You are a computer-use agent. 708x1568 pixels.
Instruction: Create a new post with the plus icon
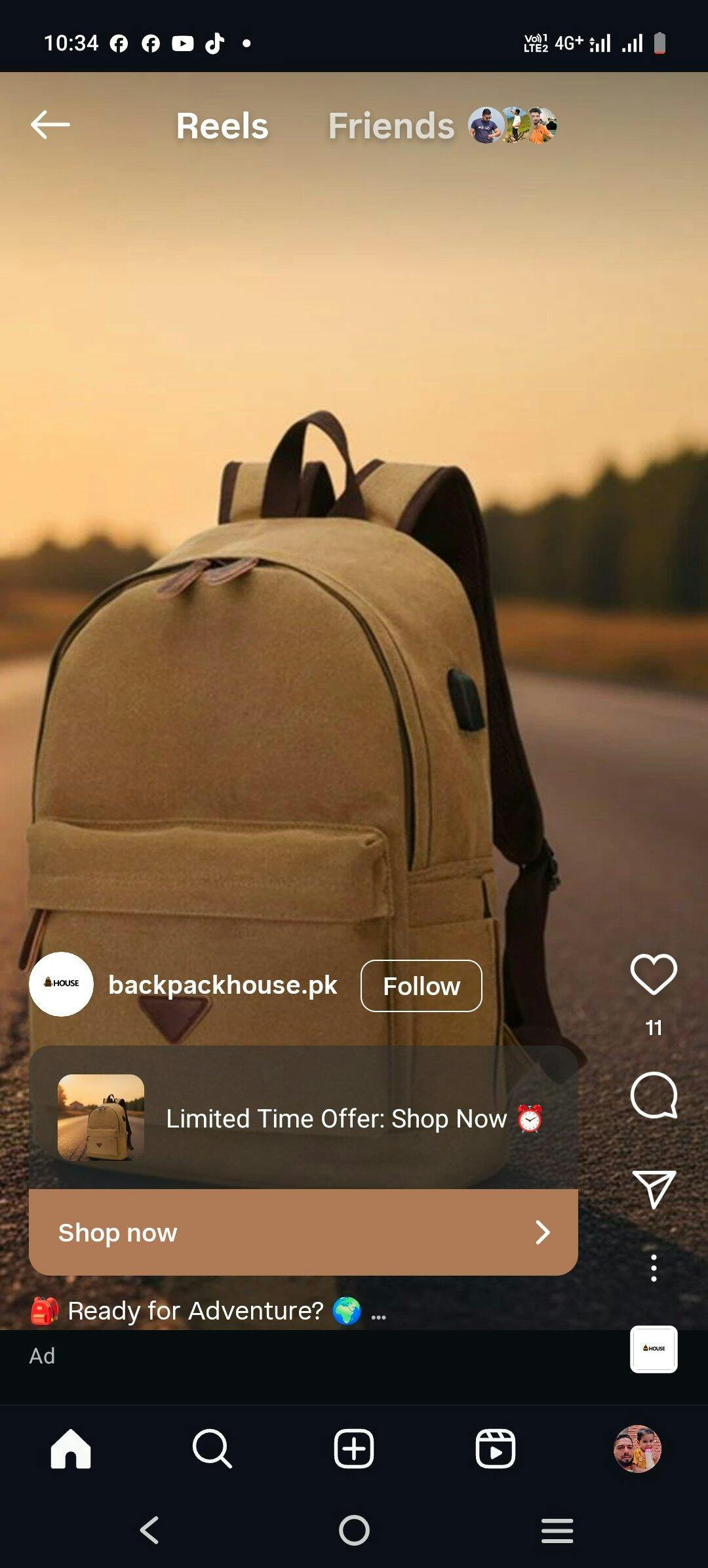354,1449
